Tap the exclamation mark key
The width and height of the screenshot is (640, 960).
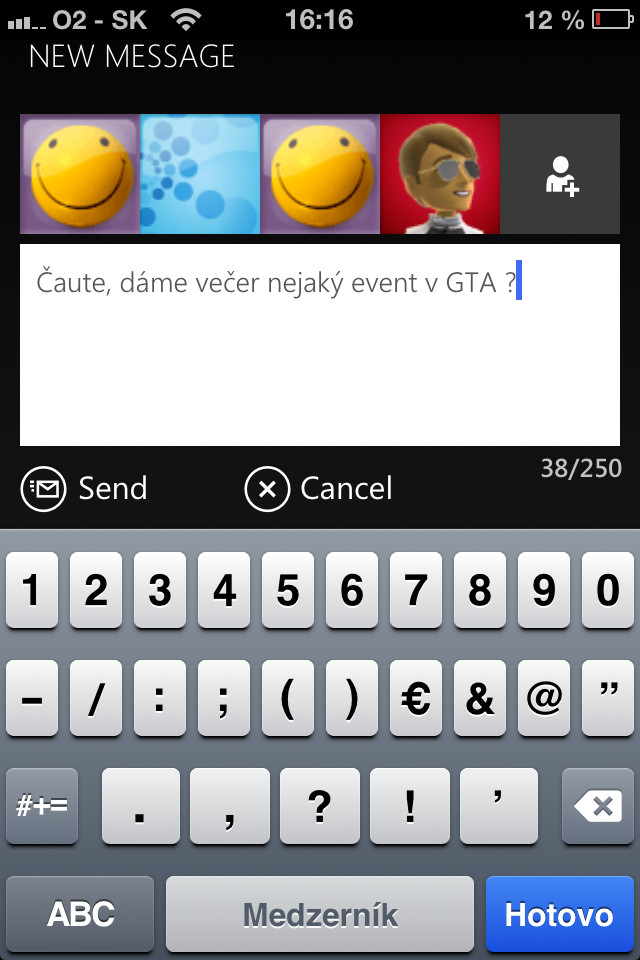(410, 806)
